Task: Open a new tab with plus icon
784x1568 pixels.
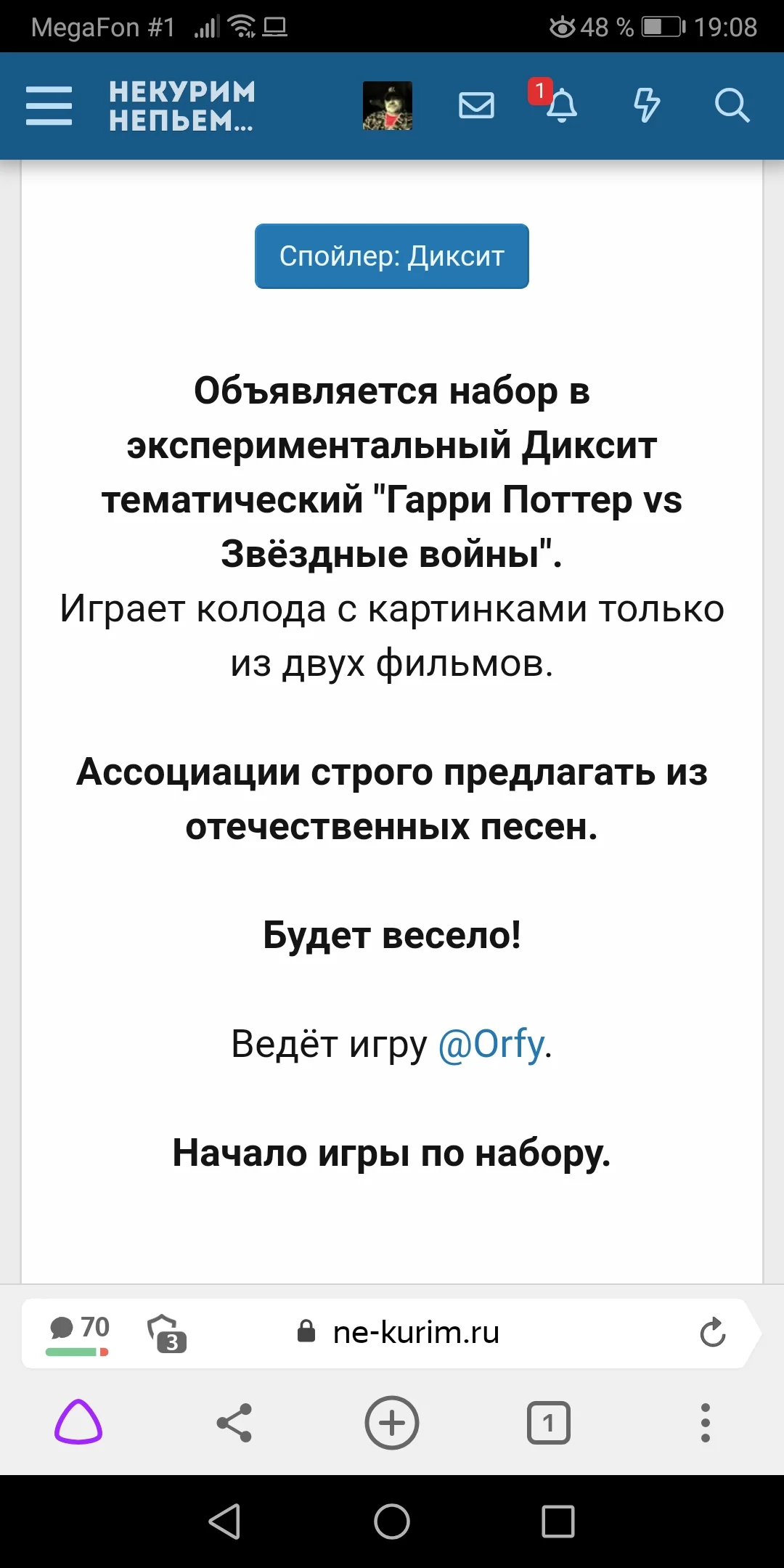Action: point(392,1423)
